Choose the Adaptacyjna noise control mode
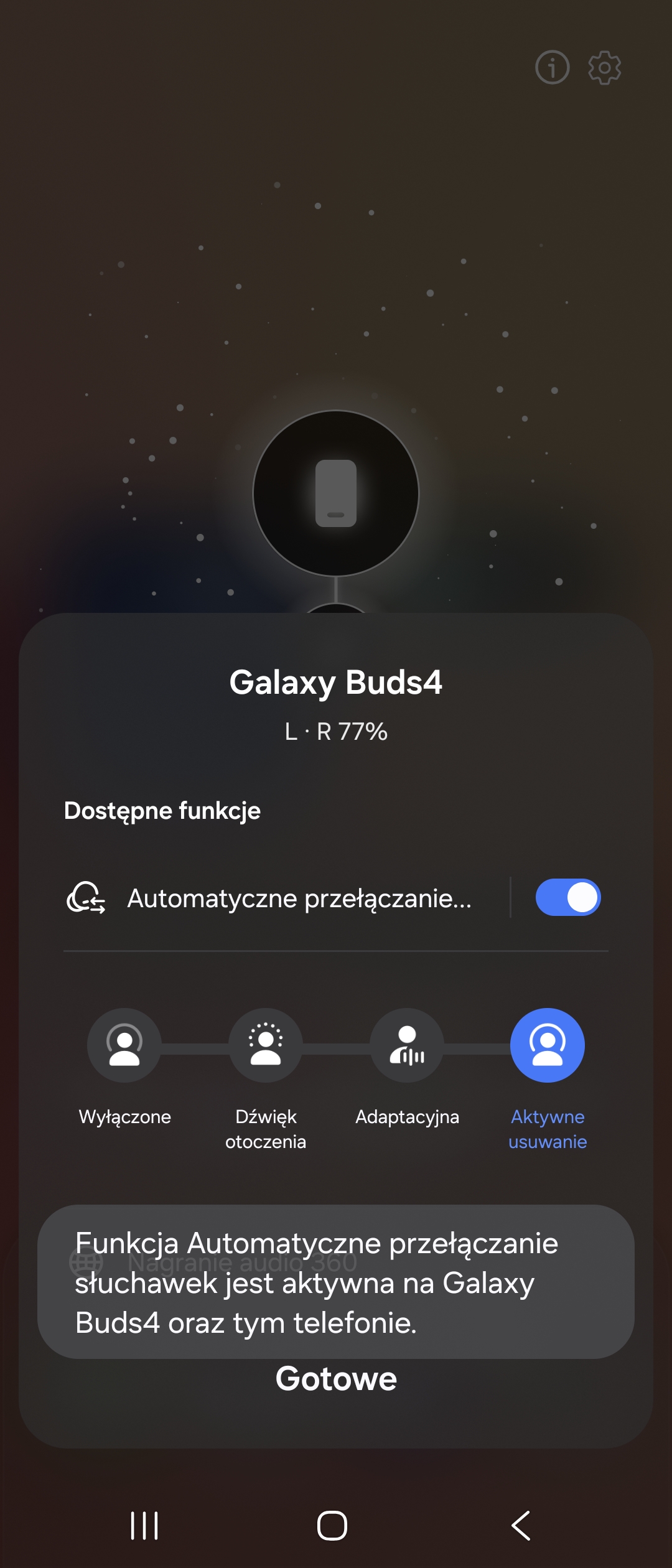This screenshot has height=1568, width=672. coord(407,1045)
